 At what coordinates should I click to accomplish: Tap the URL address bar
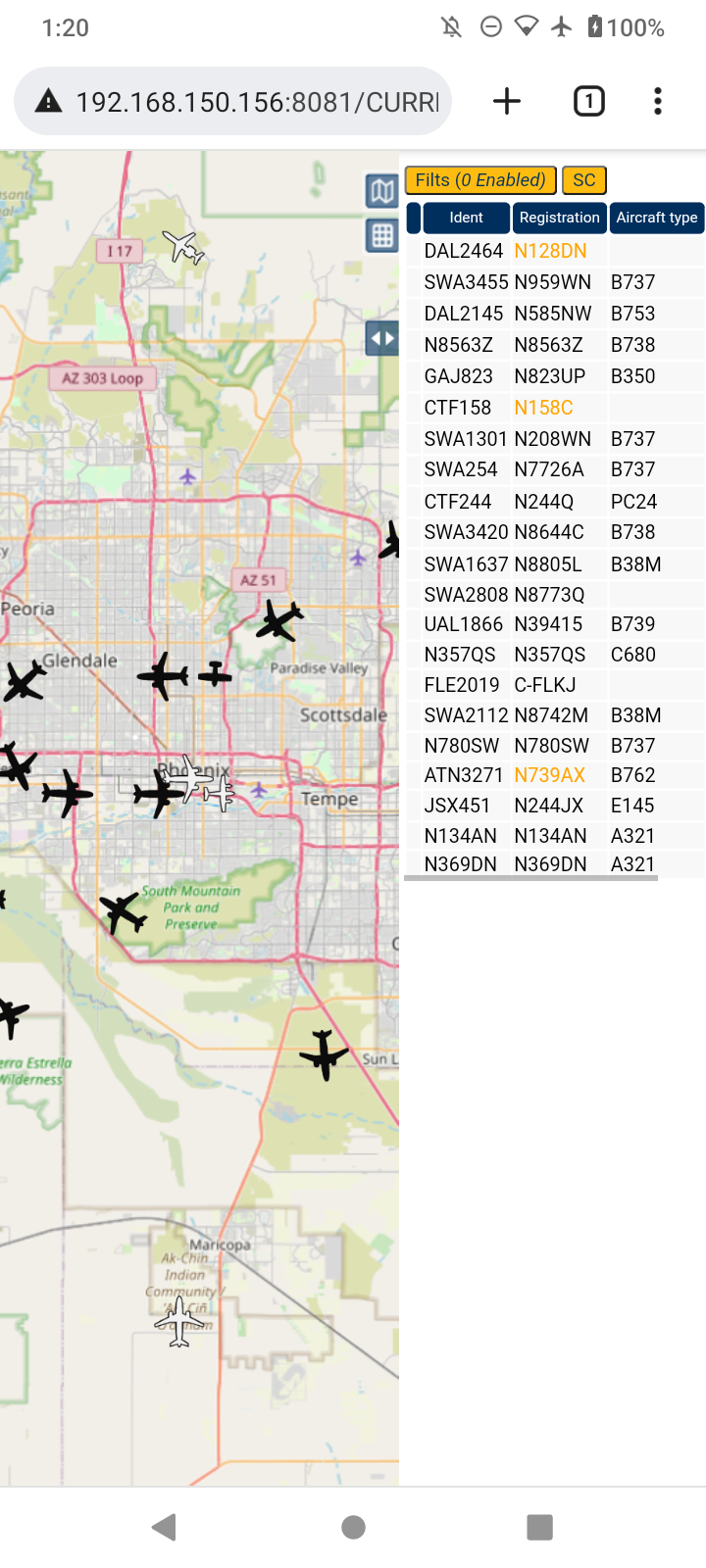[x=232, y=101]
